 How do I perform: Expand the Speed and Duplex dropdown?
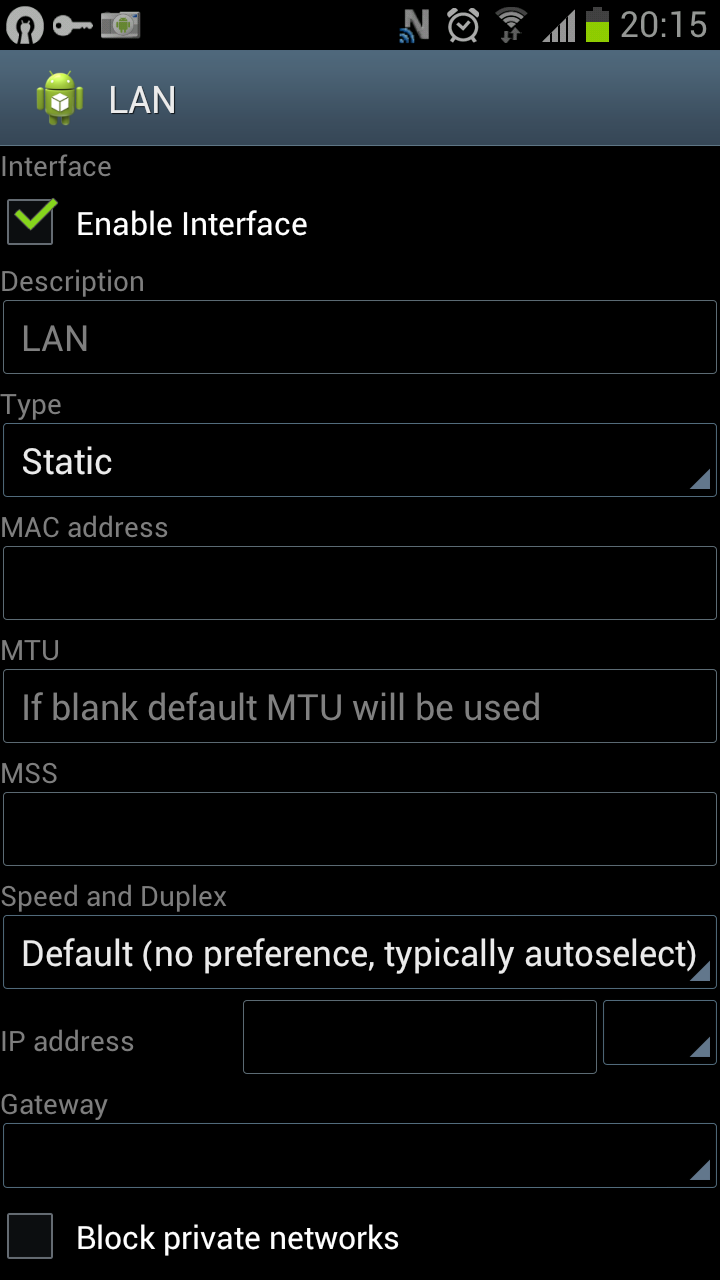(x=360, y=952)
